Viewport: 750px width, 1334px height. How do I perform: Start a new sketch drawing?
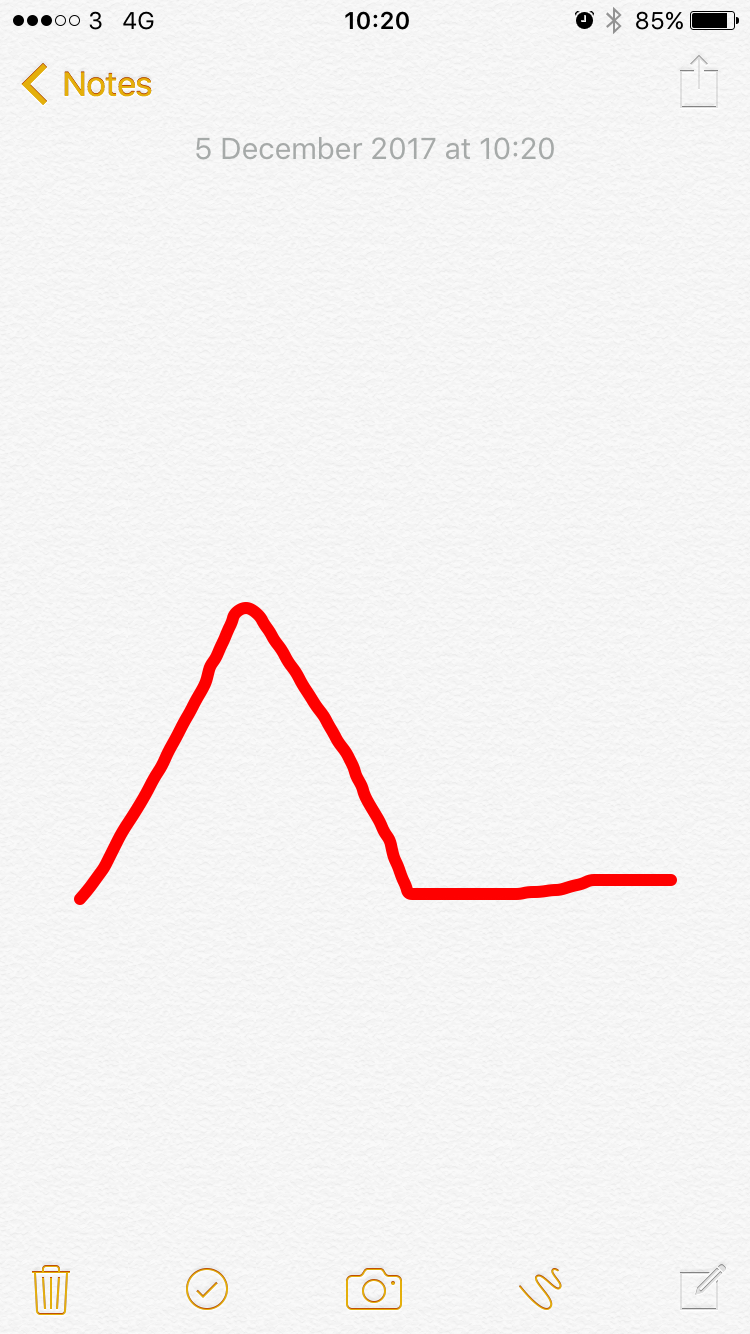(540, 1289)
